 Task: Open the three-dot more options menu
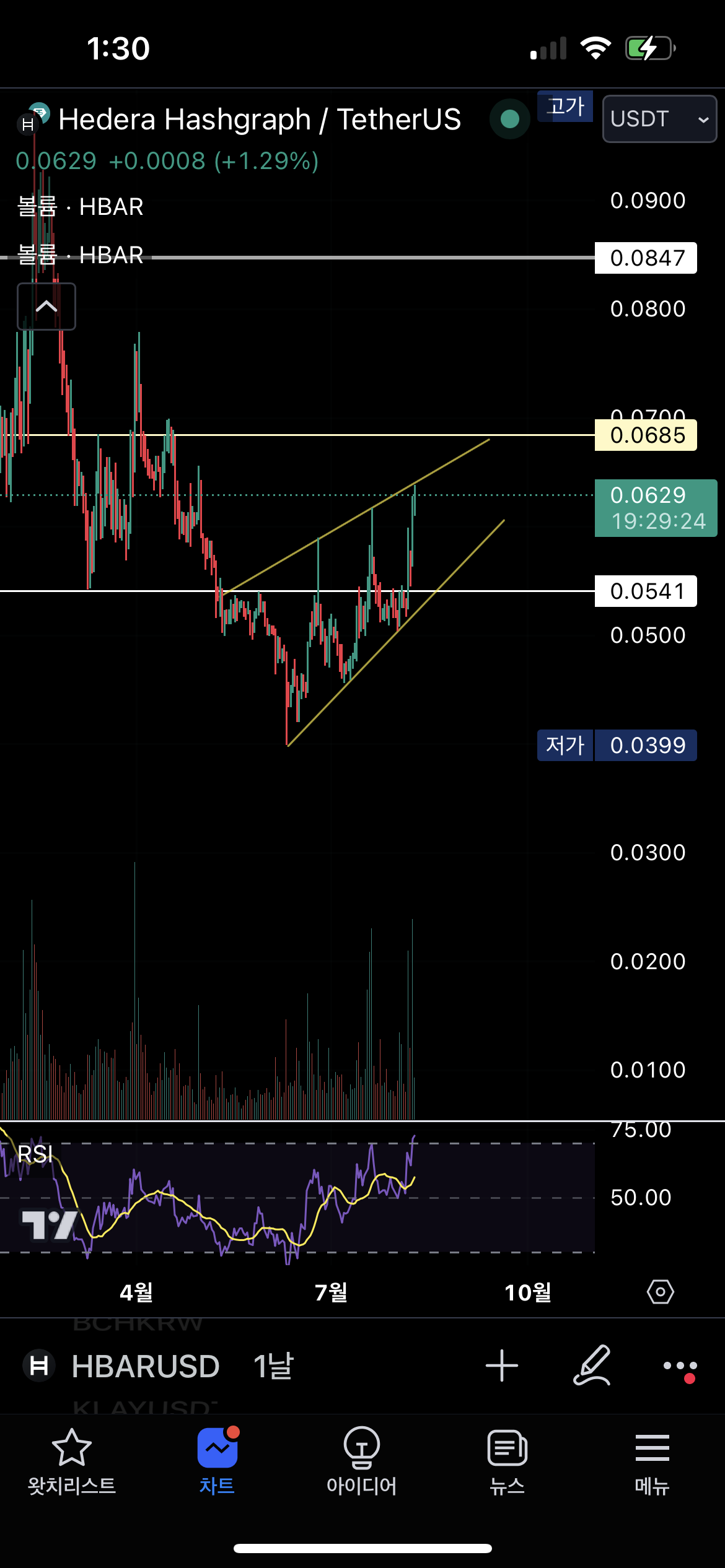(x=680, y=1366)
